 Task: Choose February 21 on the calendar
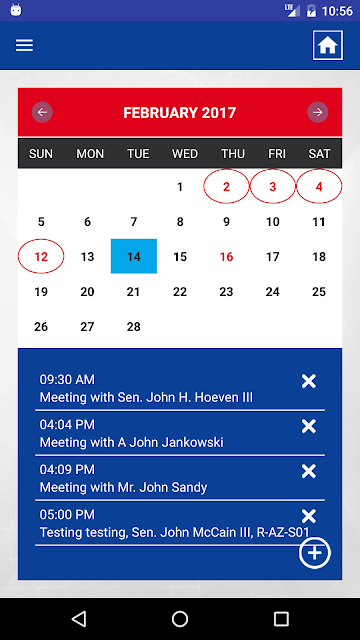pyautogui.click(x=133, y=291)
